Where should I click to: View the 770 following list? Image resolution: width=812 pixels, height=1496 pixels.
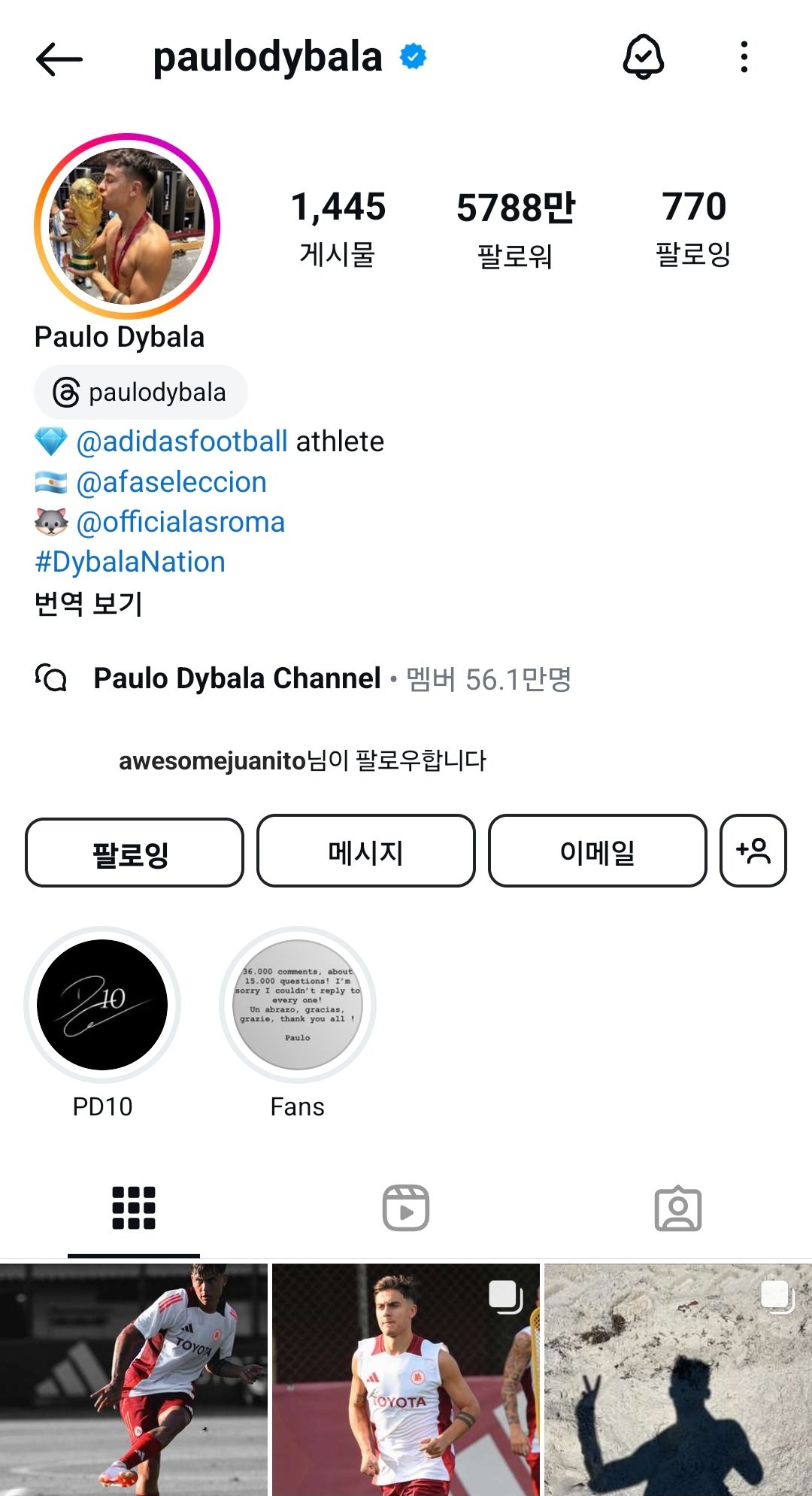tap(693, 227)
